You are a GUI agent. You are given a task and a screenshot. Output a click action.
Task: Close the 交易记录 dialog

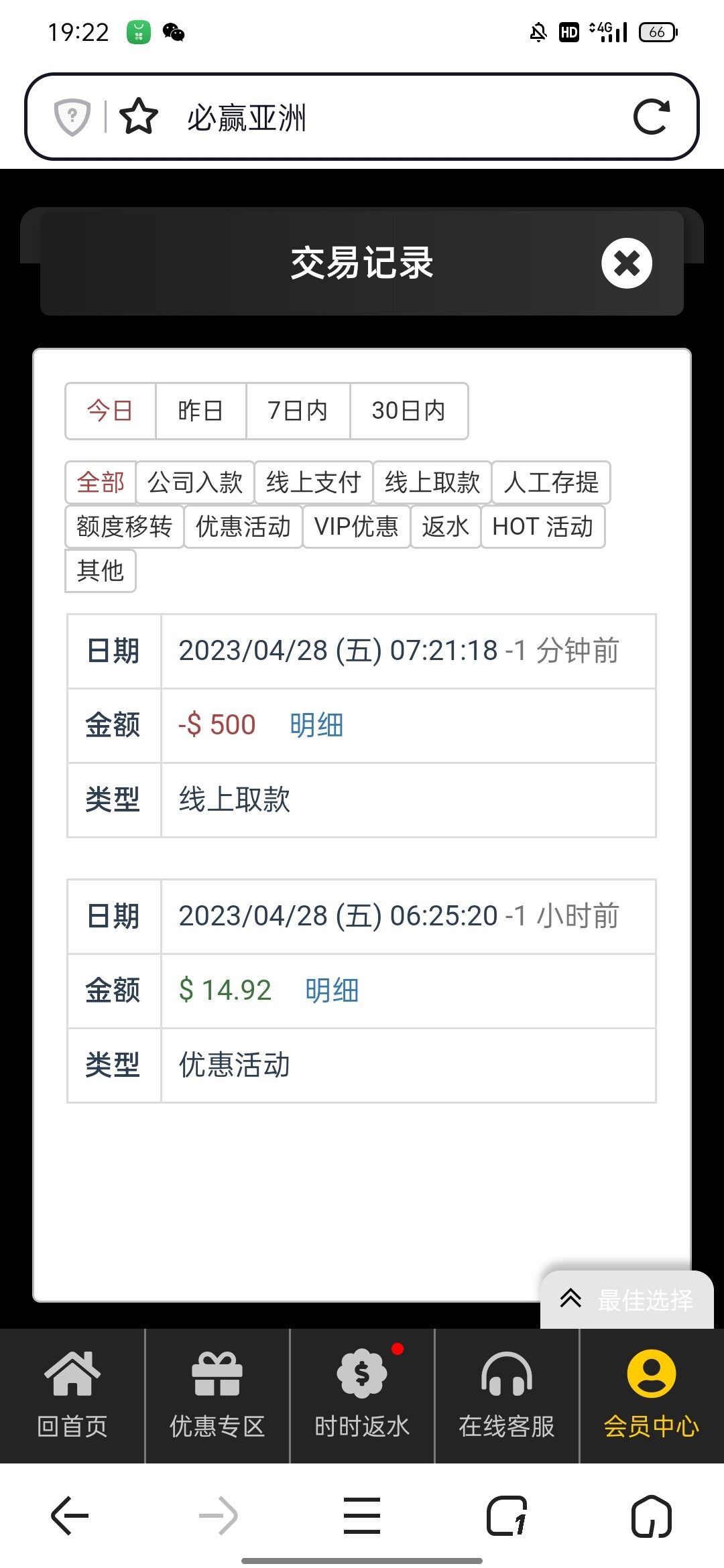[626, 263]
